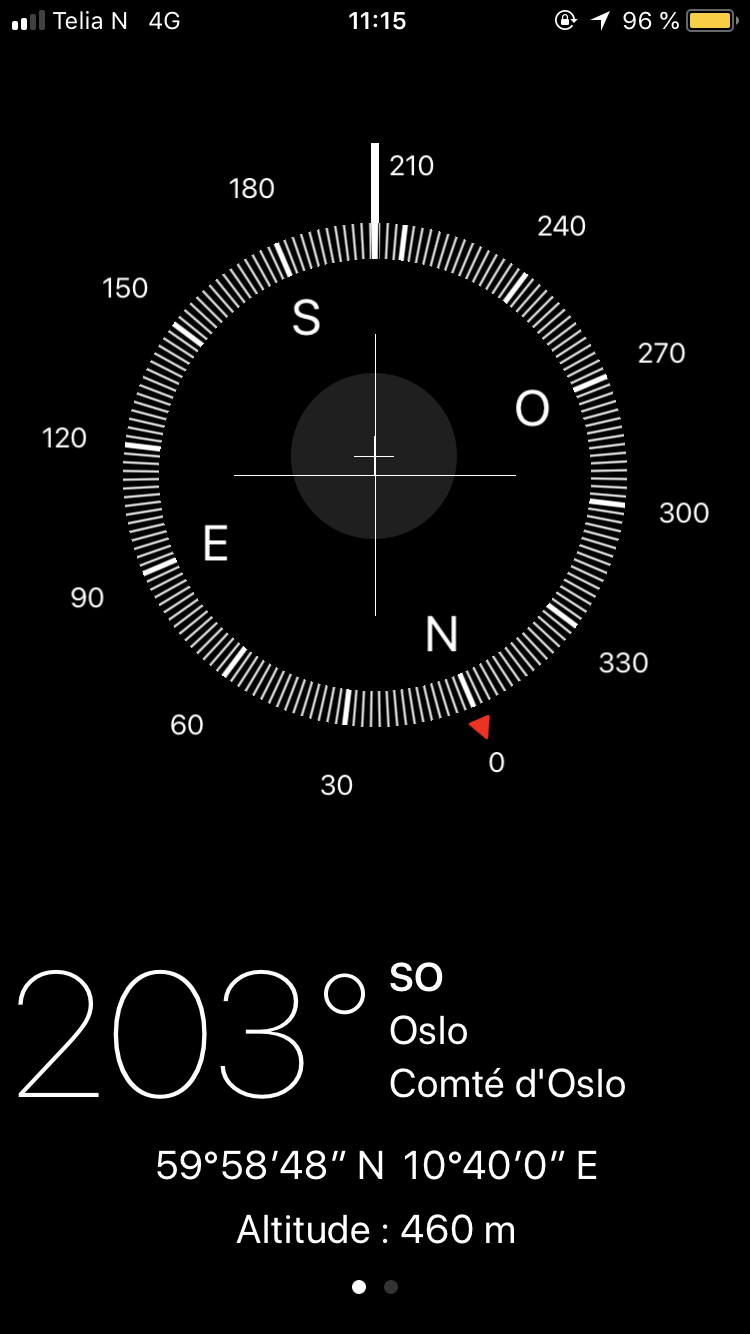The image size is (750, 1334).
Task: Go to the second page indicator dot
Action: (391, 1287)
